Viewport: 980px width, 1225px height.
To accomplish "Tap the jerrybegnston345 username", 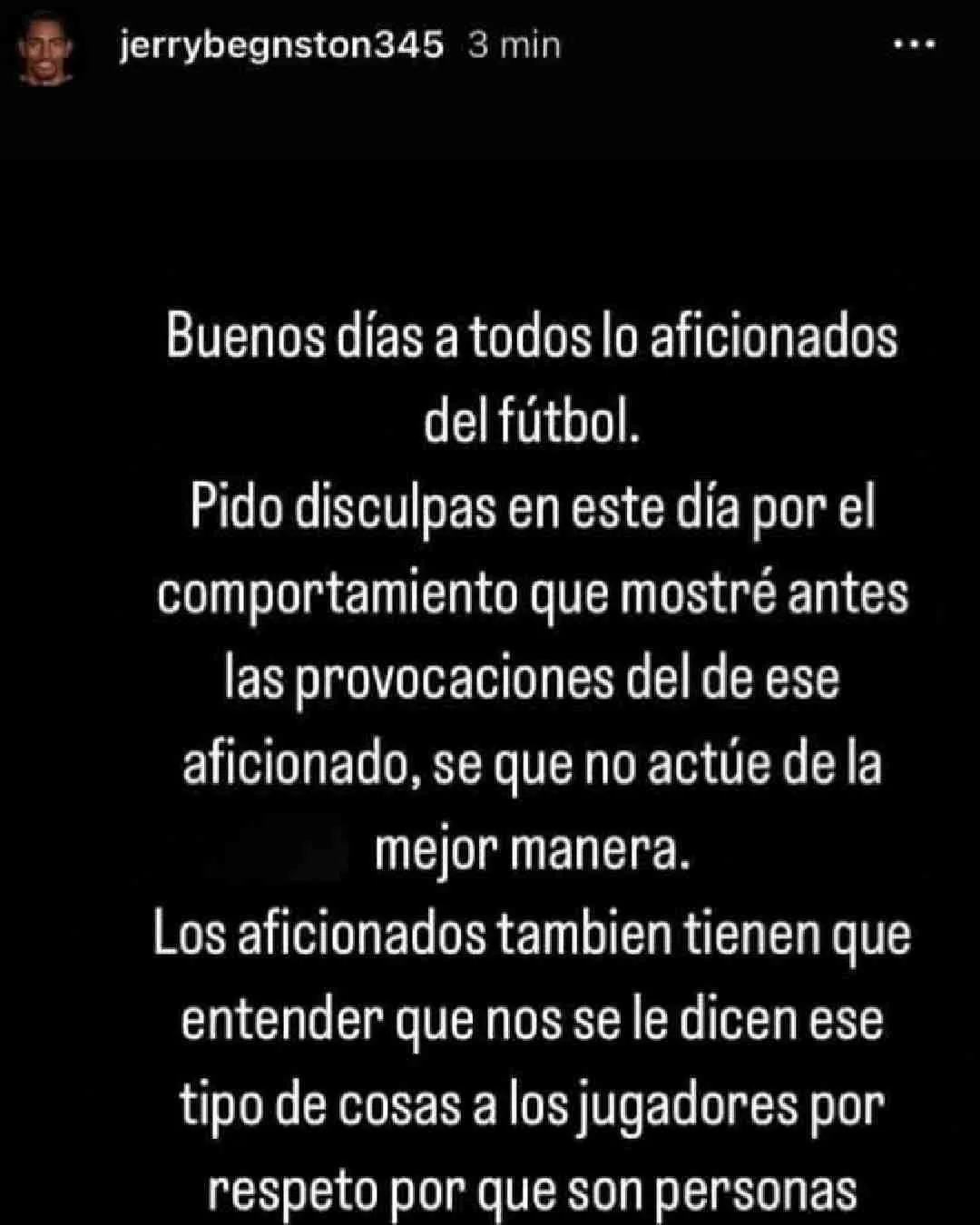I will pos(281,44).
